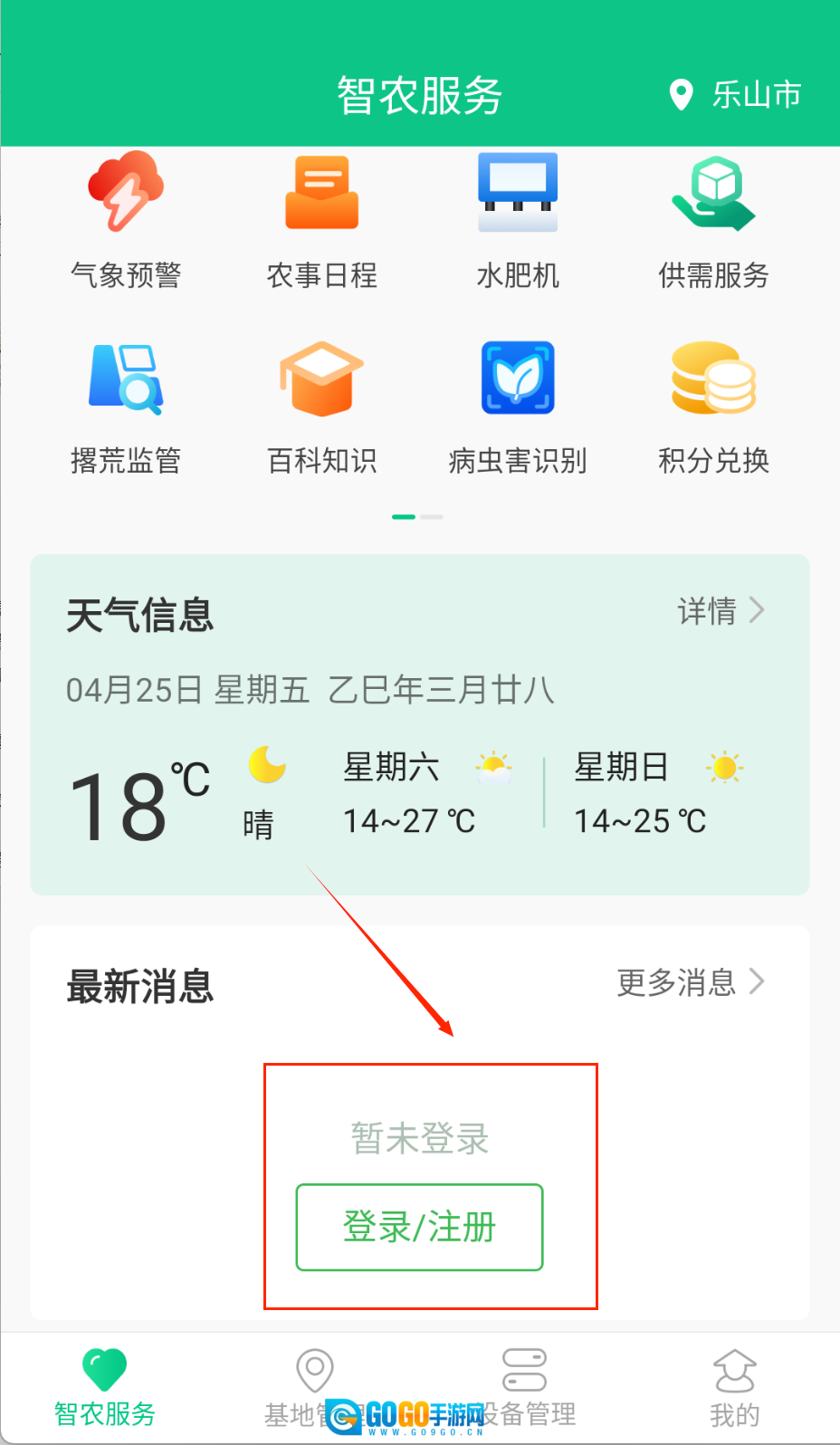
Task: Open 撂荒监管 monitoring
Action: 126,406
